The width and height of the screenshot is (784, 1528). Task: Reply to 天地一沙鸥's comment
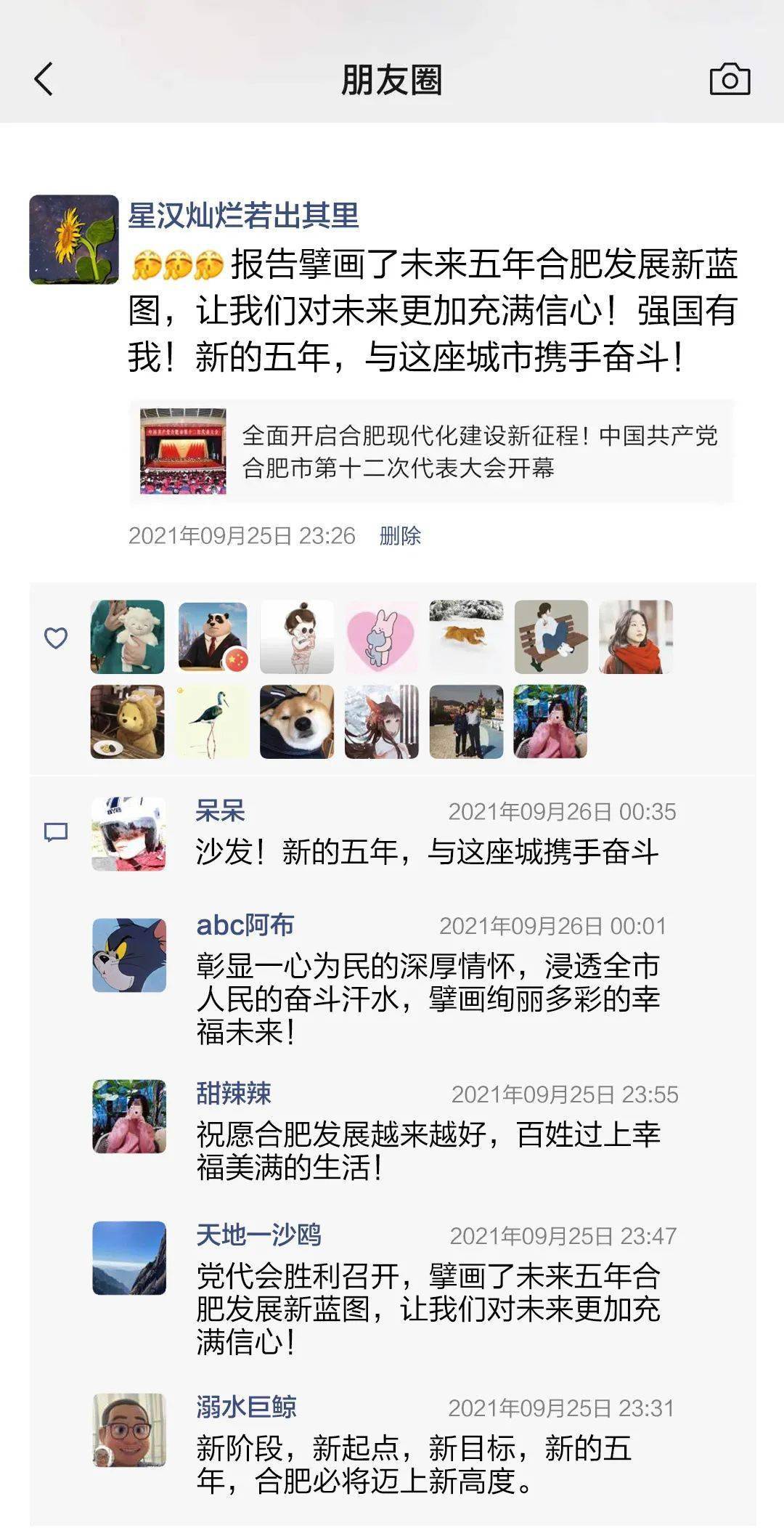[x=427, y=1309]
